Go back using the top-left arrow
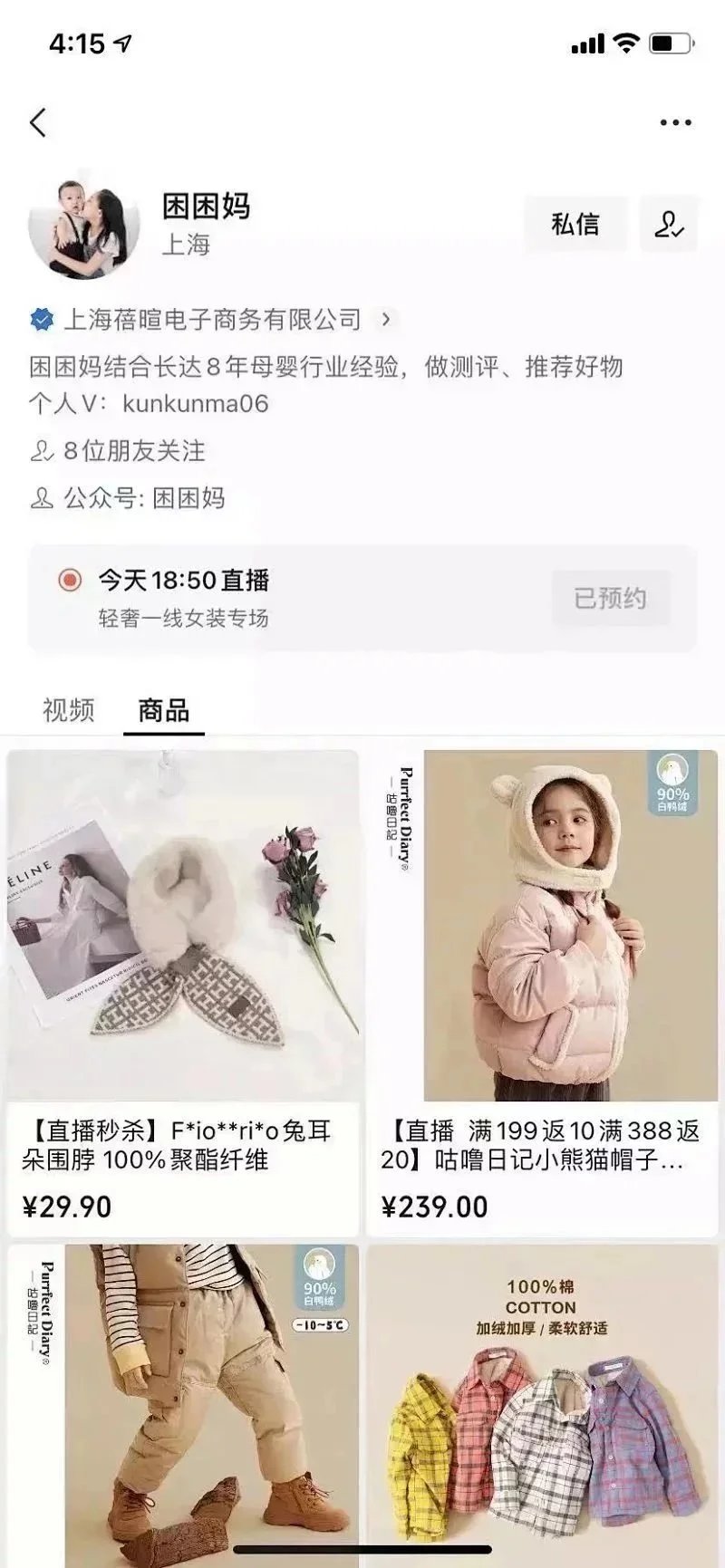This screenshot has width=725, height=1568. pyautogui.click(x=38, y=122)
